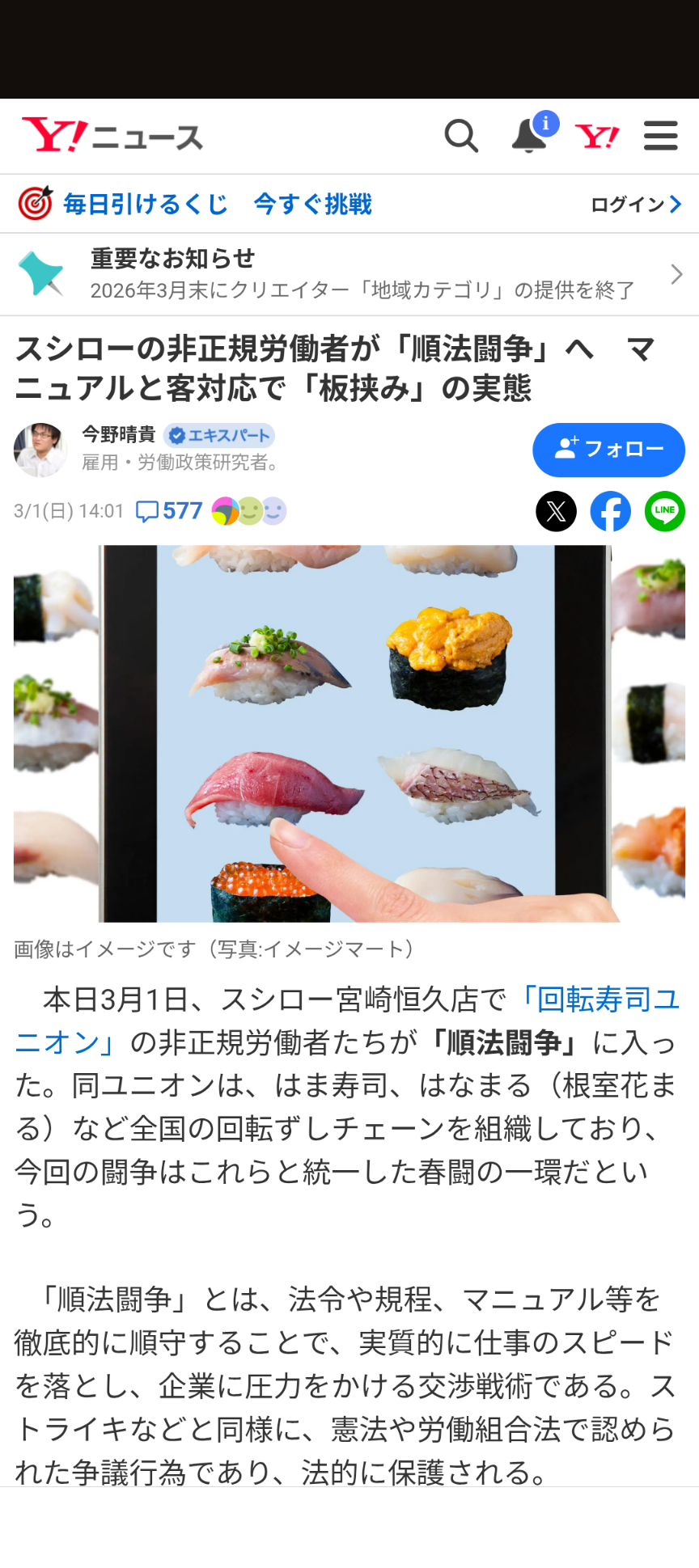
Task: Share the article on X
Action: 557,511
